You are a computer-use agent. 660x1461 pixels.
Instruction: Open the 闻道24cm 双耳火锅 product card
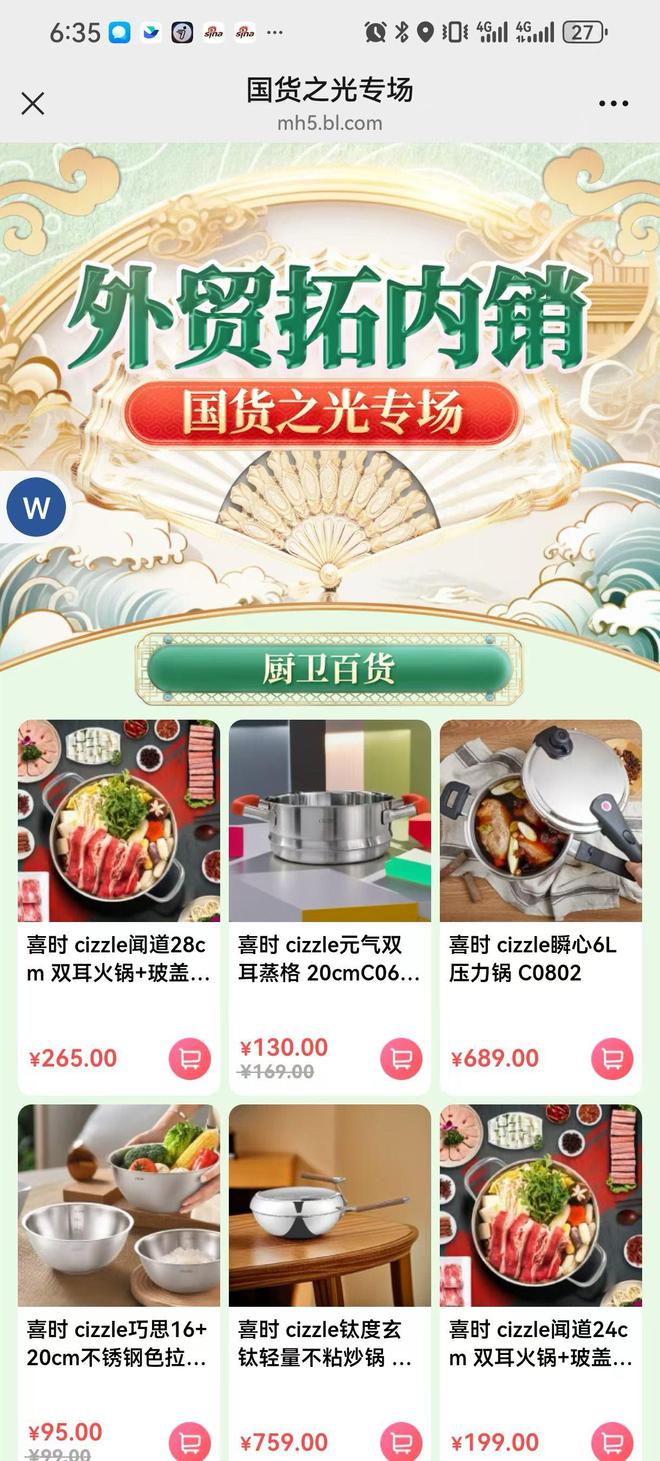tap(540, 1205)
